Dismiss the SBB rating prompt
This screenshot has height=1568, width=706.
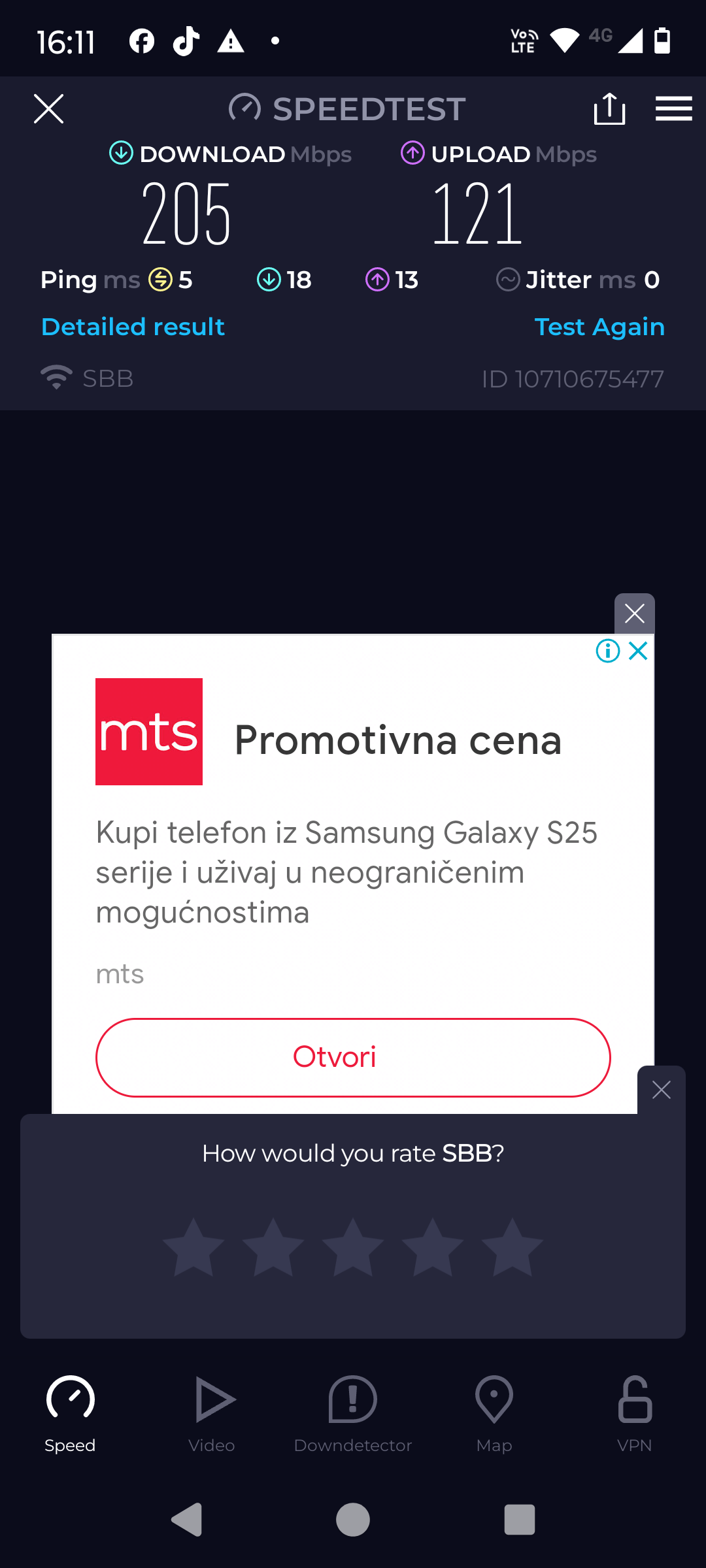click(661, 1090)
